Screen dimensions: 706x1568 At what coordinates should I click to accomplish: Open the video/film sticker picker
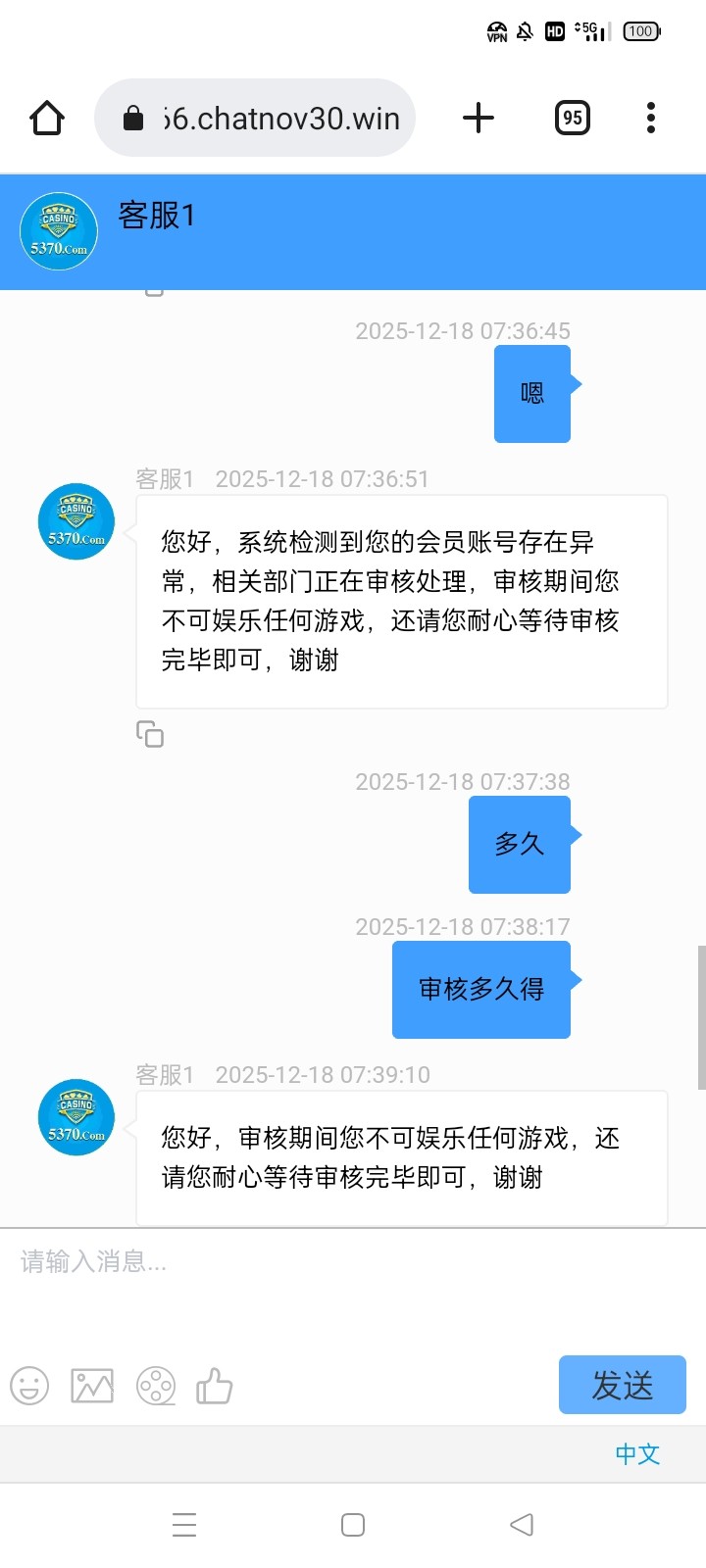pyautogui.click(x=154, y=1386)
